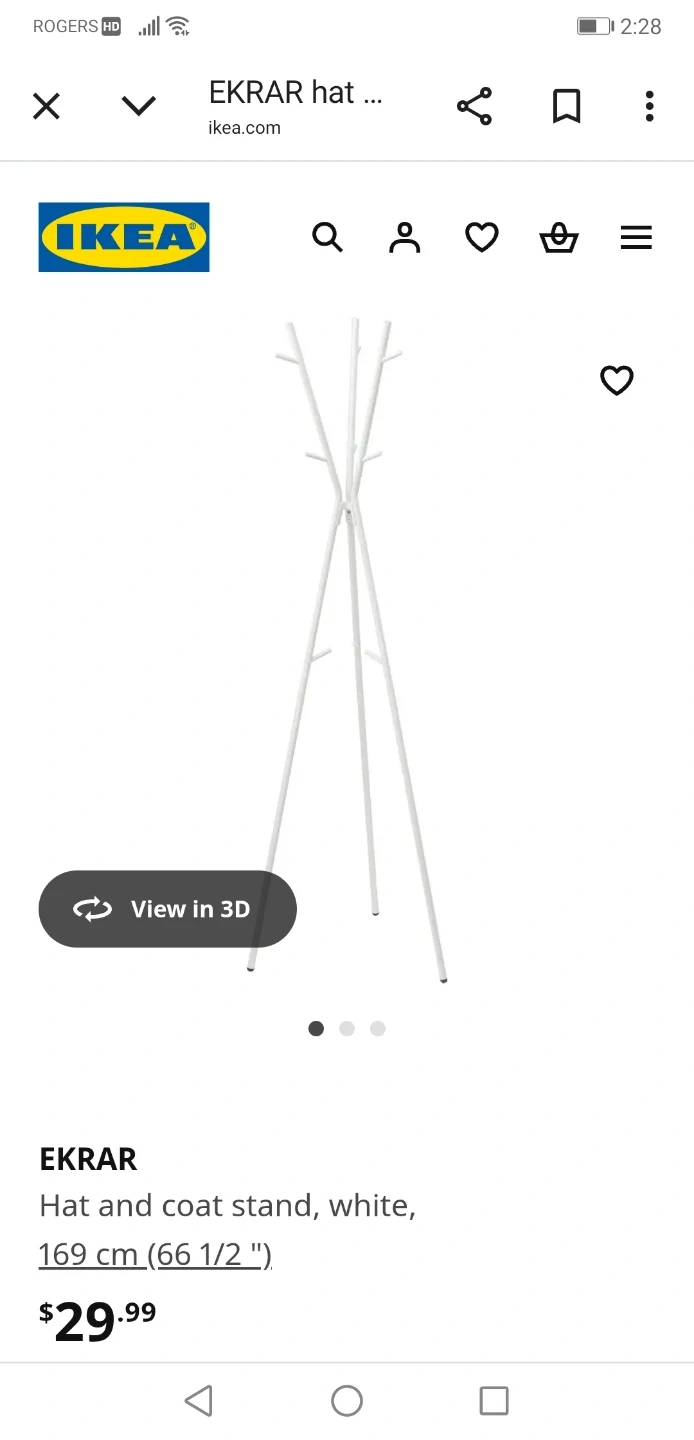694x1440 pixels.
Task: Open the IKEA account profile
Action: [x=404, y=238]
